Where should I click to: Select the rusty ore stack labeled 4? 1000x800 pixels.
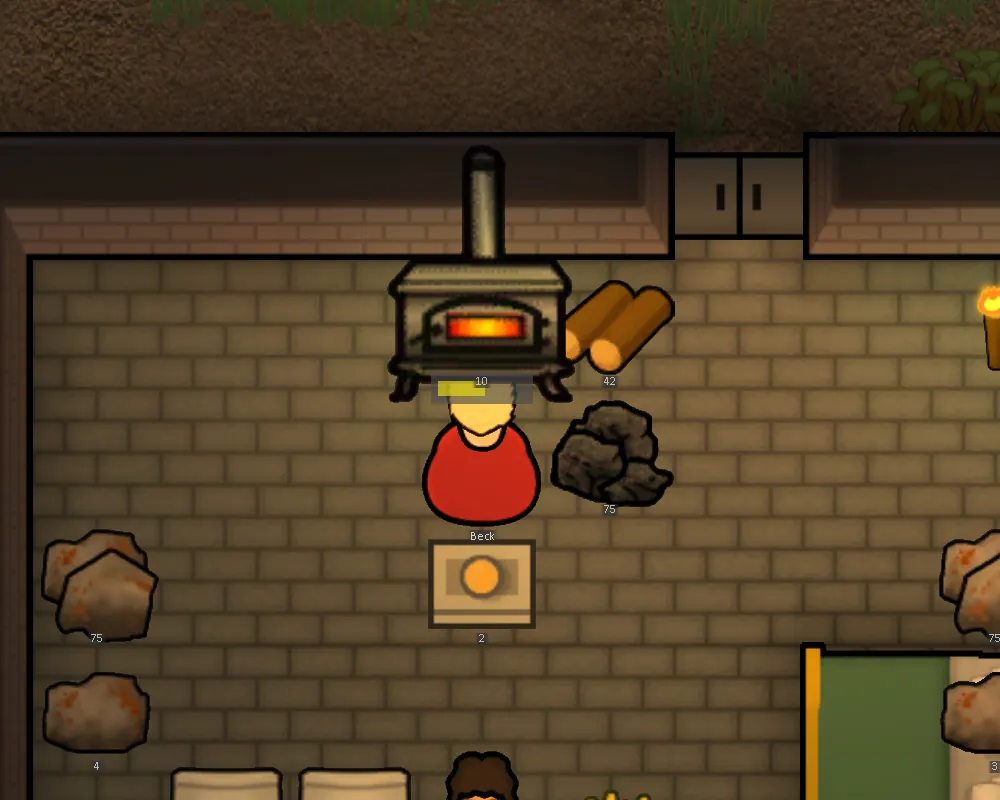pos(96,712)
